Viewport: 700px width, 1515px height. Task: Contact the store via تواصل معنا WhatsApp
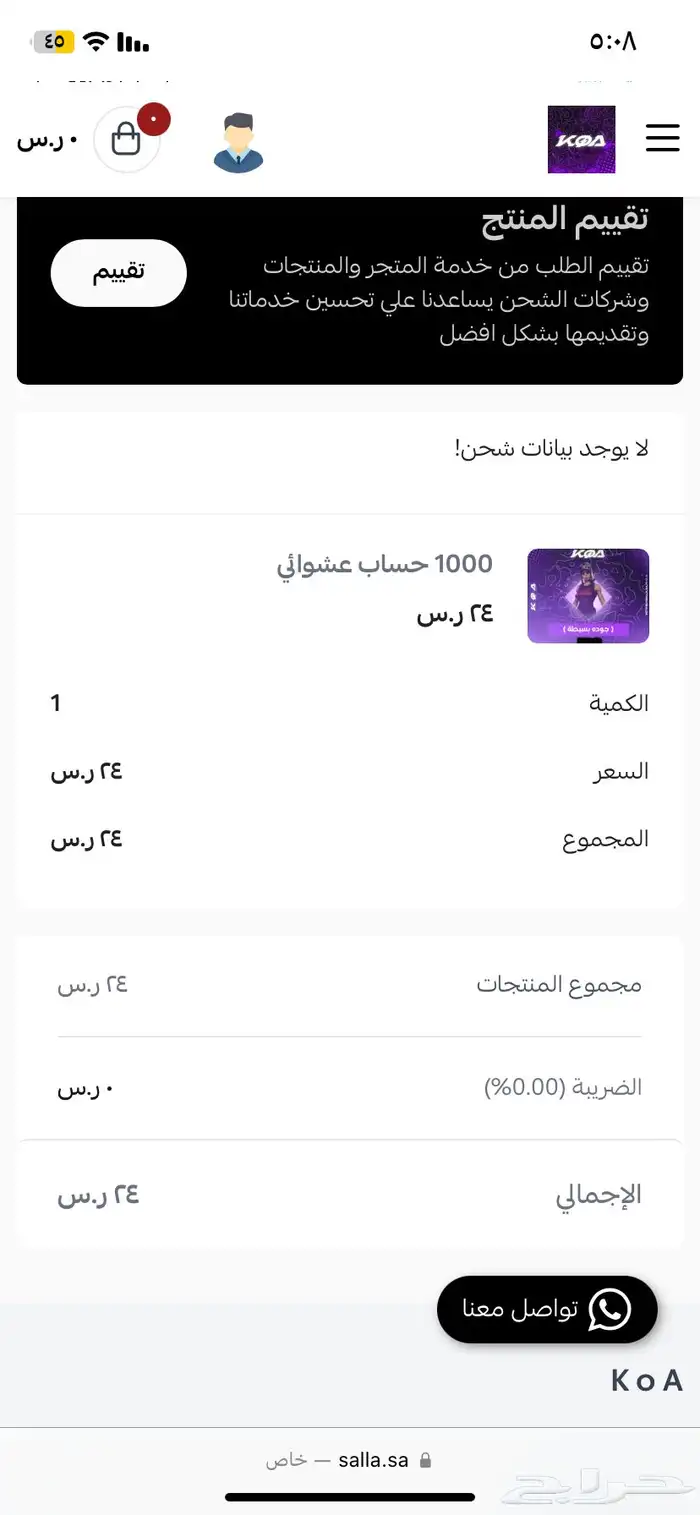[547, 1309]
